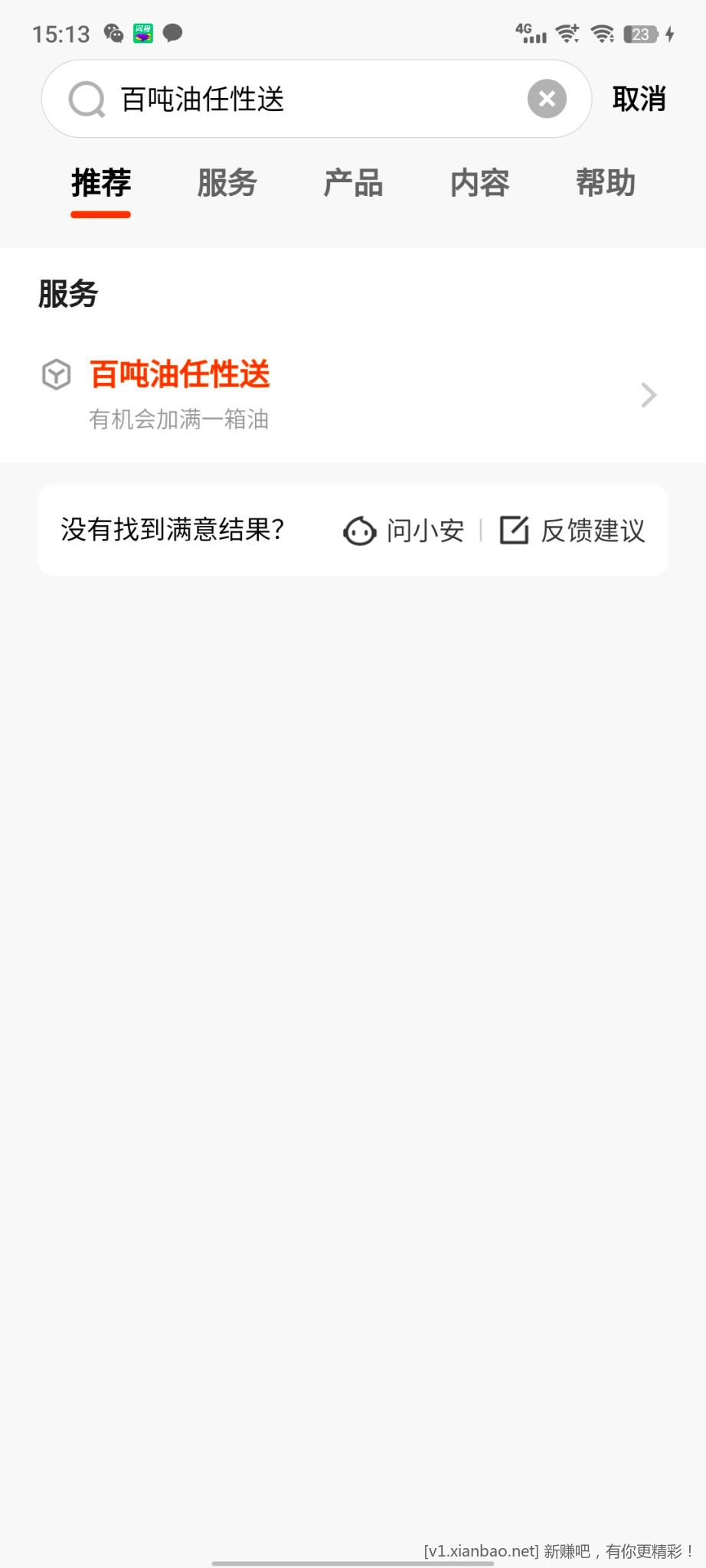Clear the search text with the X icon
This screenshot has height=1568, width=706.
(547, 99)
